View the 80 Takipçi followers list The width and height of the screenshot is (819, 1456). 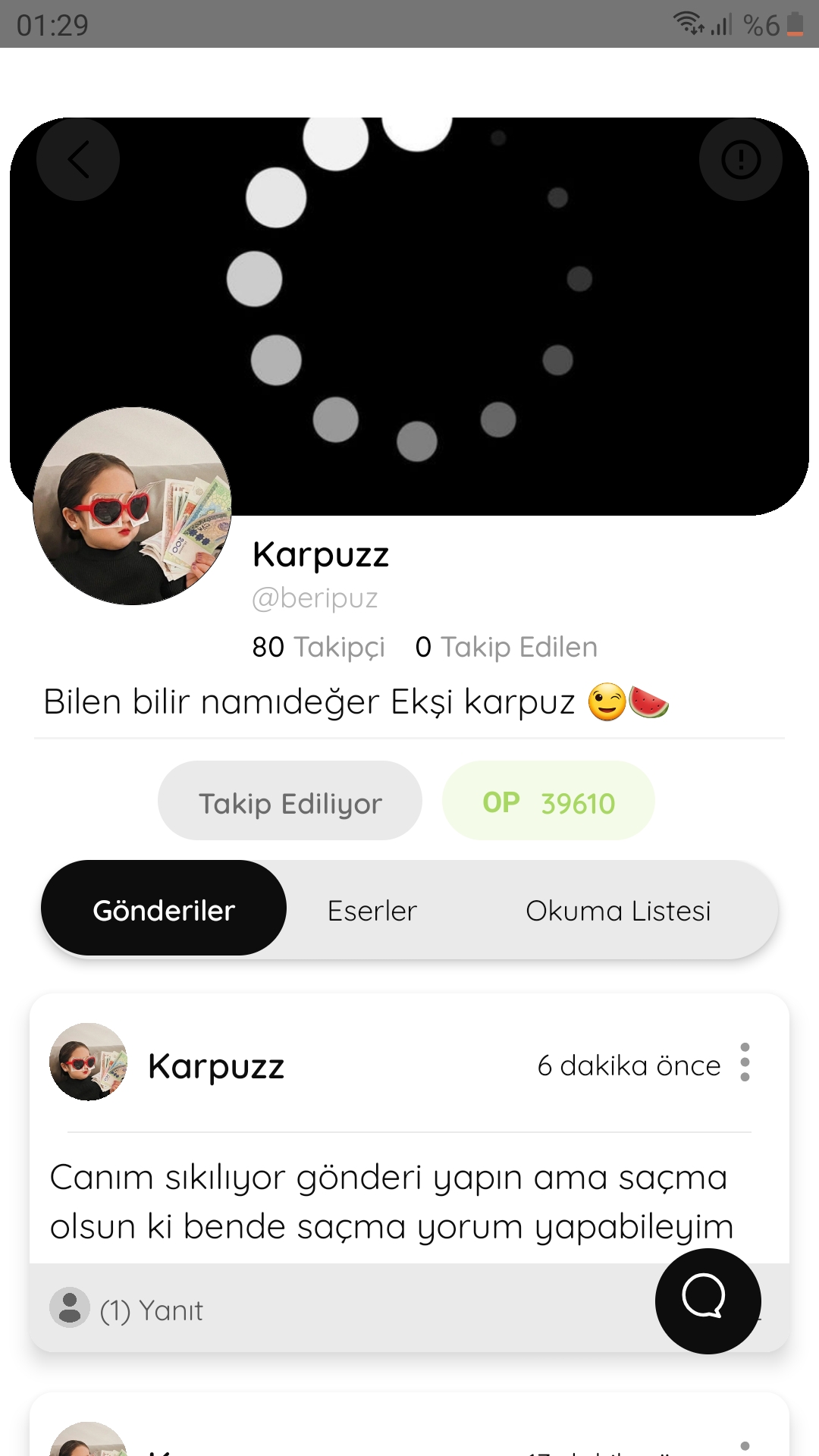click(x=318, y=647)
